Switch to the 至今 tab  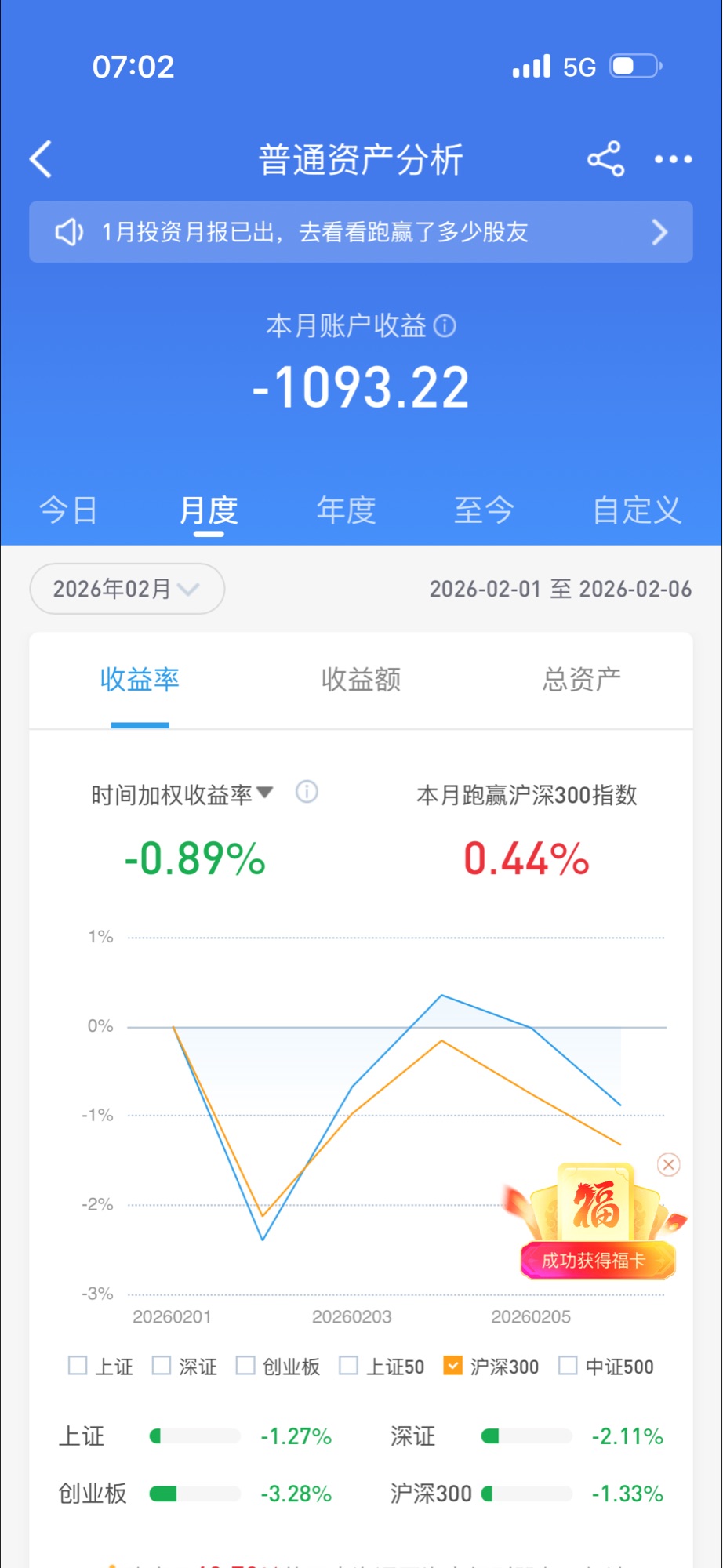tap(483, 510)
